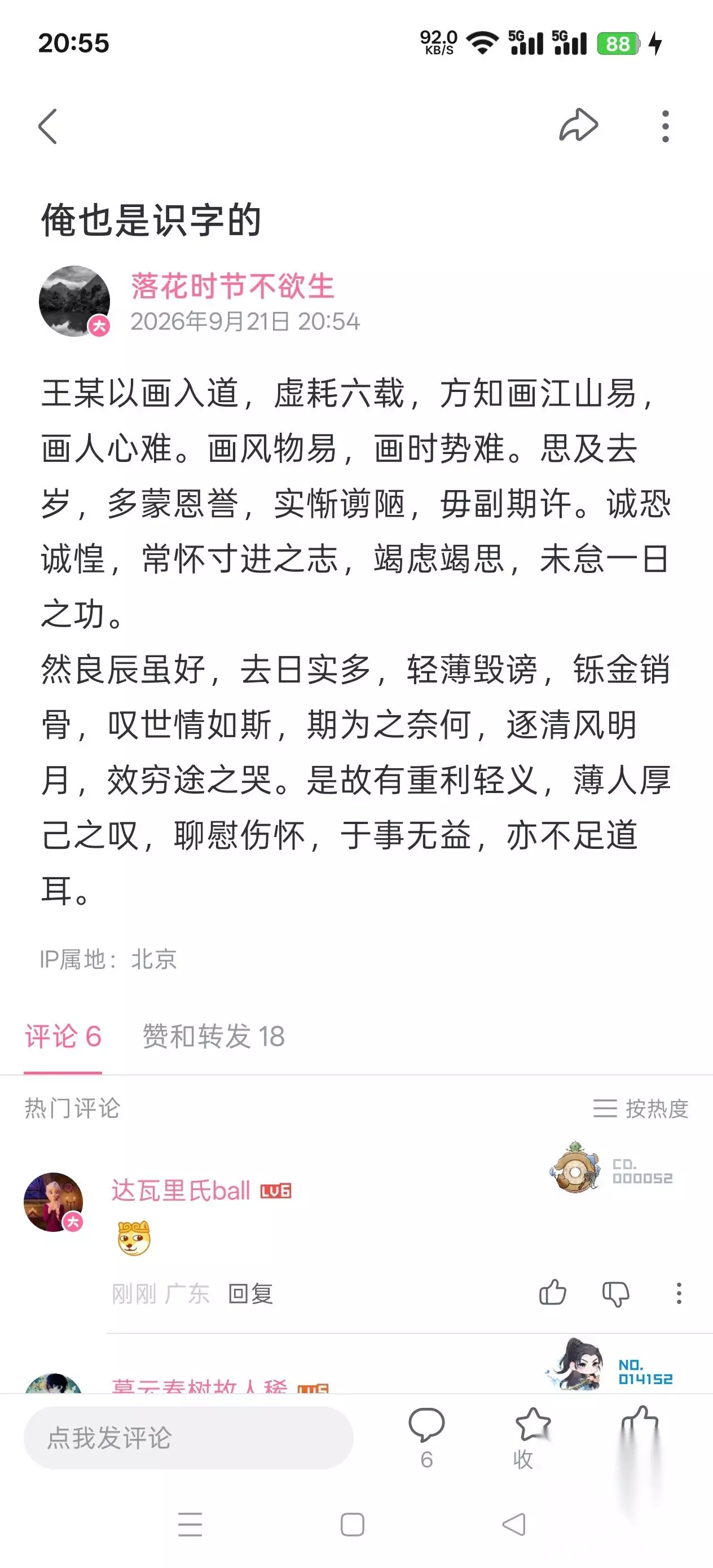Screen dimensions: 713x1568
Task: Open the post's overflow menu at top
Action: click(x=666, y=126)
